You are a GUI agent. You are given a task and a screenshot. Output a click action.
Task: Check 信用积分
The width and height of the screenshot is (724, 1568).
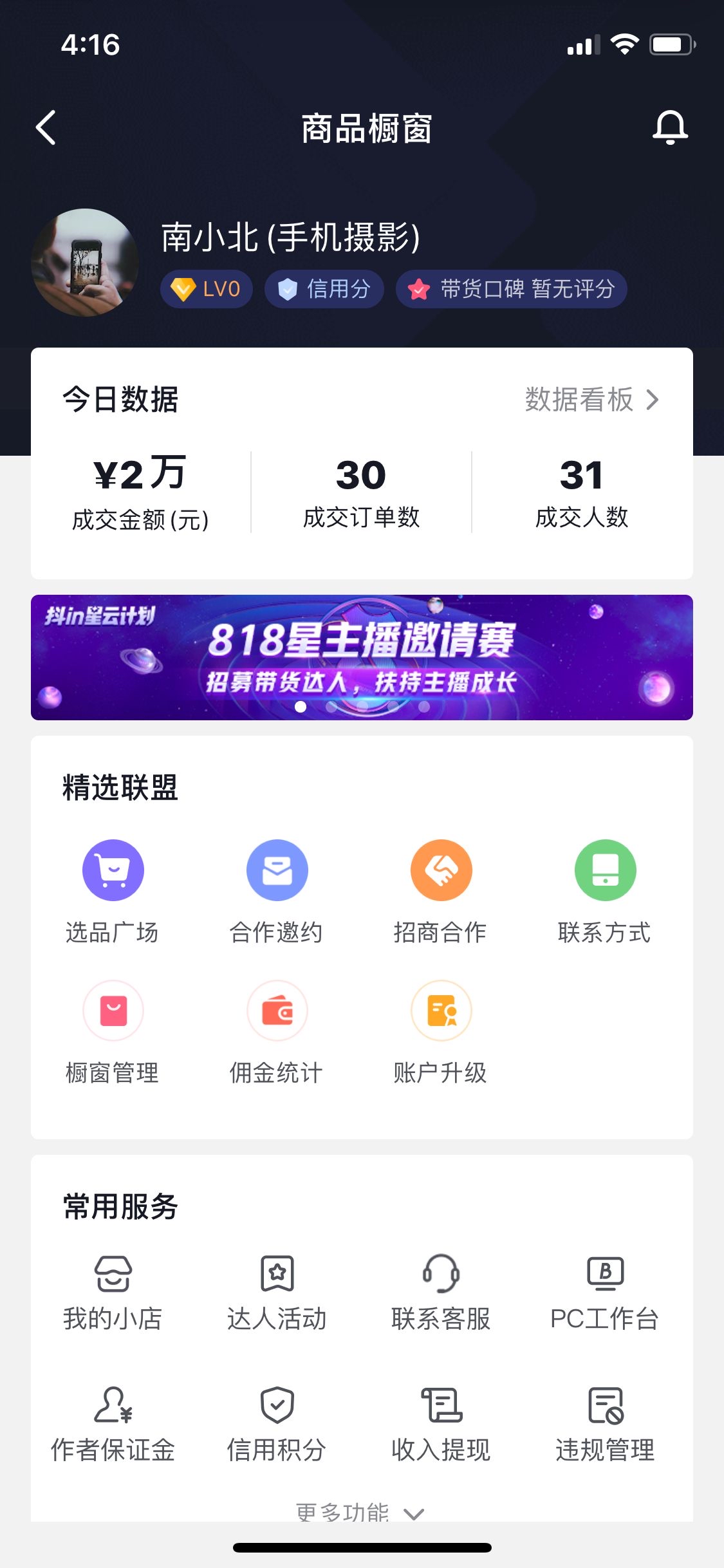(277, 1424)
